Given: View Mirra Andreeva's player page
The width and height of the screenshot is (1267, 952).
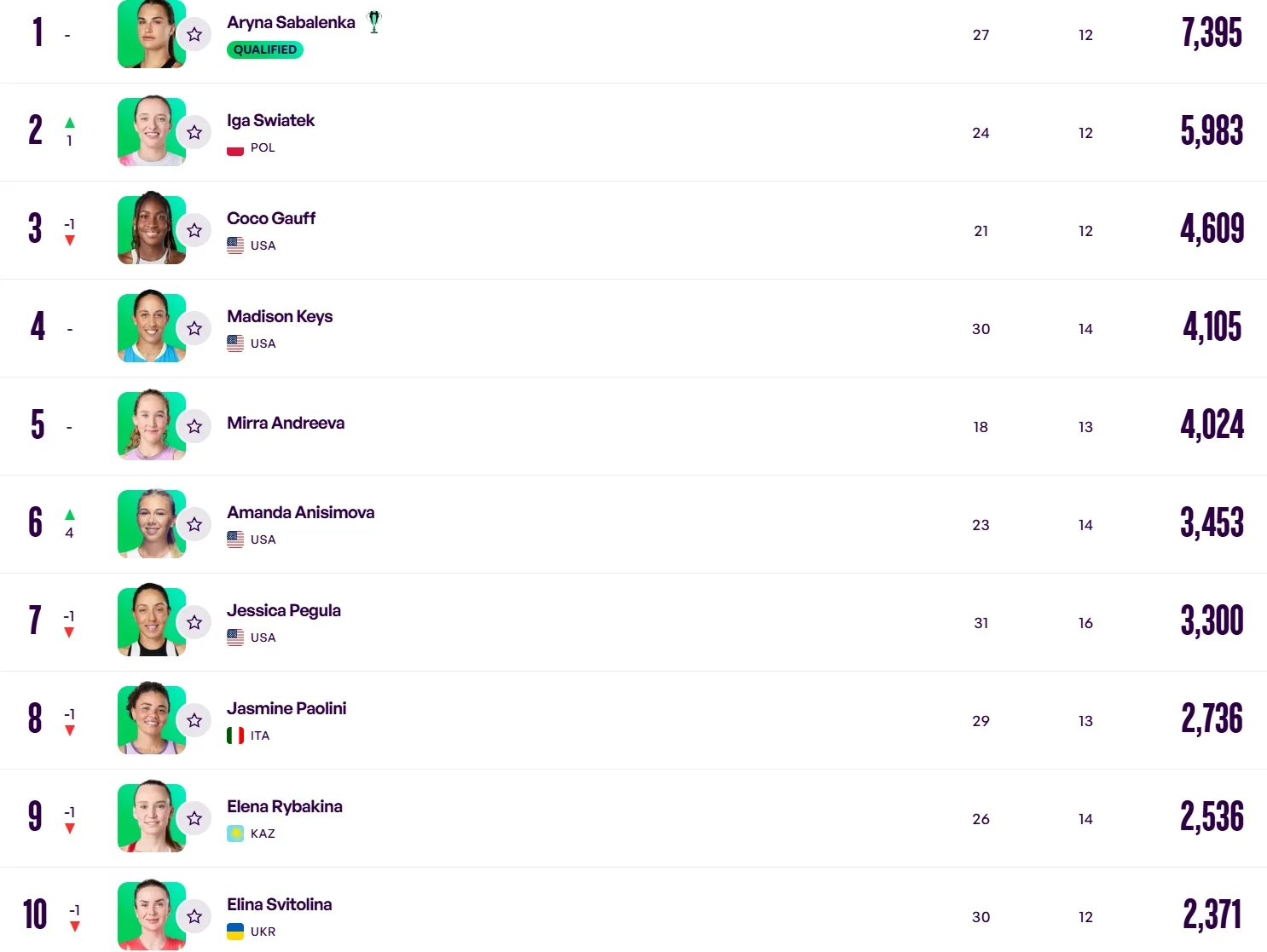Looking at the screenshot, I should (x=286, y=423).
